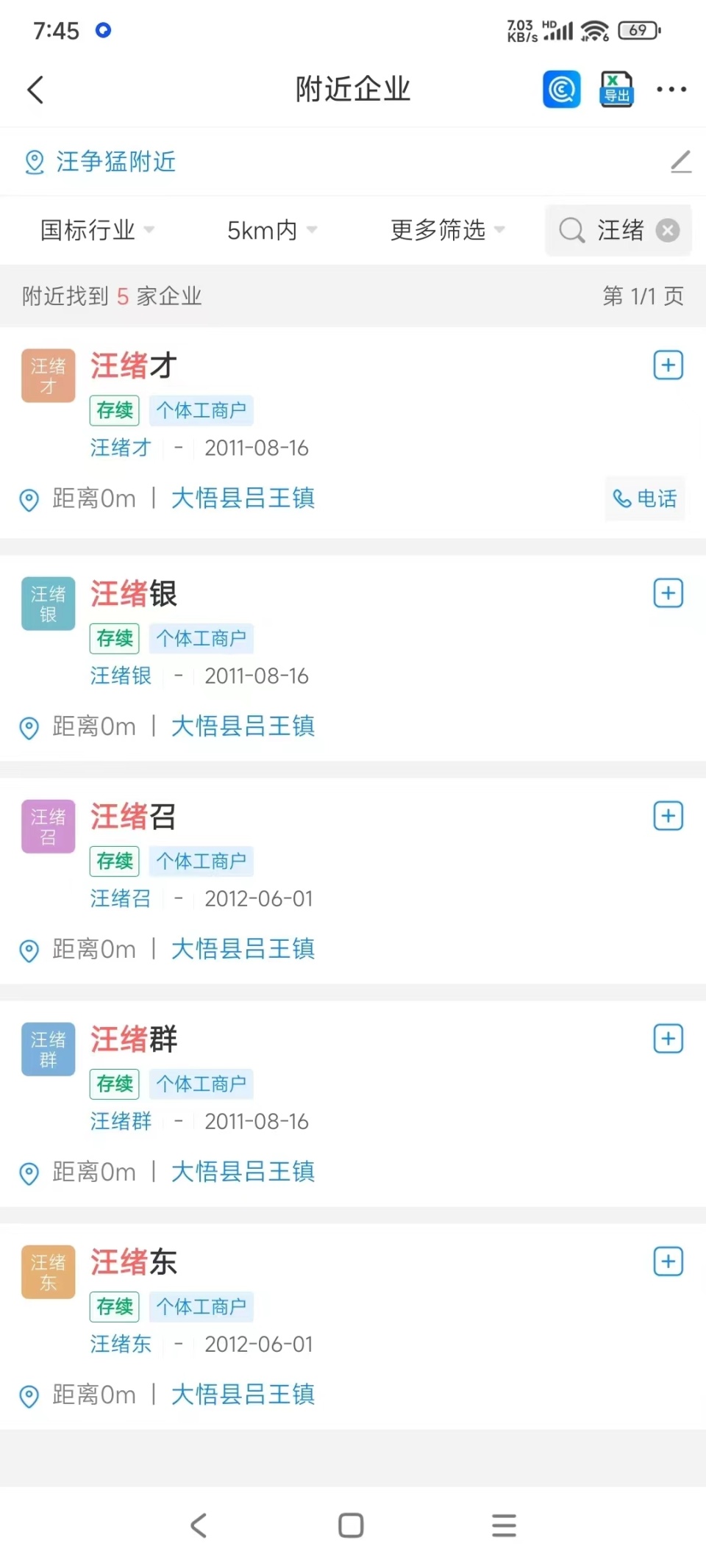Add 汪绪银 using its plus icon
Screen dimensions: 706x1568
click(x=668, y=593)
